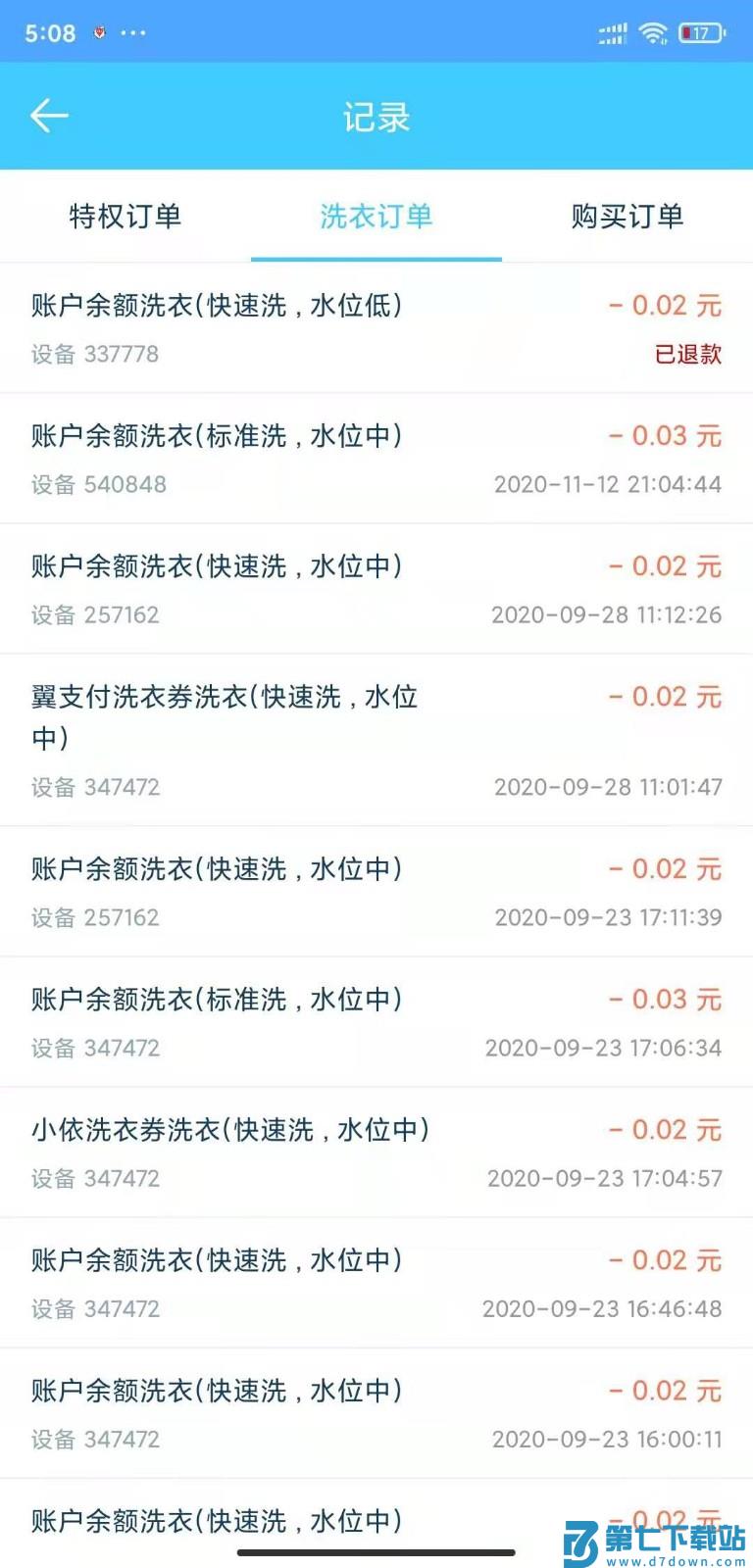Tap the 已退款 refund status label
Viewport: 753px width, 1568px height.
(x=688, y=354)
